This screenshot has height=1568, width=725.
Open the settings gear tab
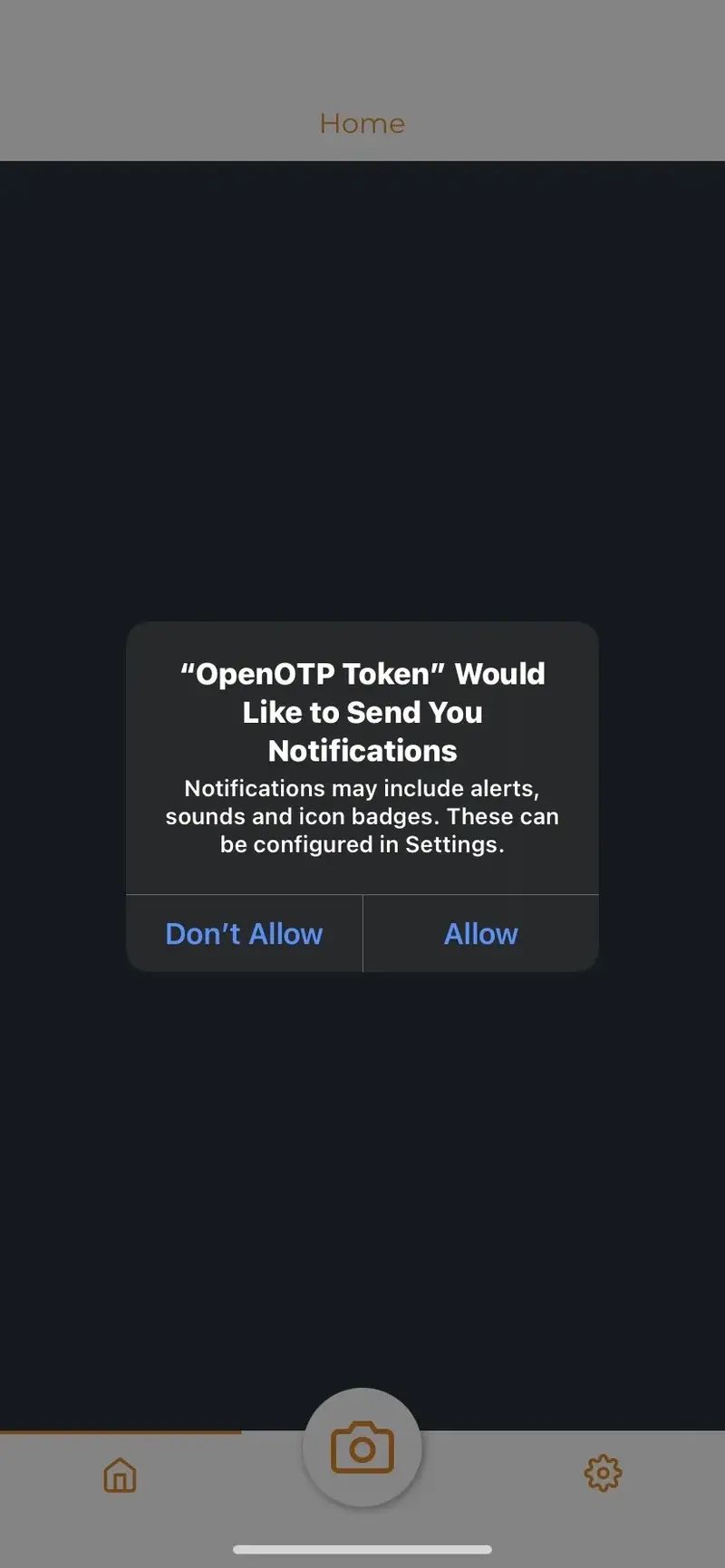tap(603, 1473)
